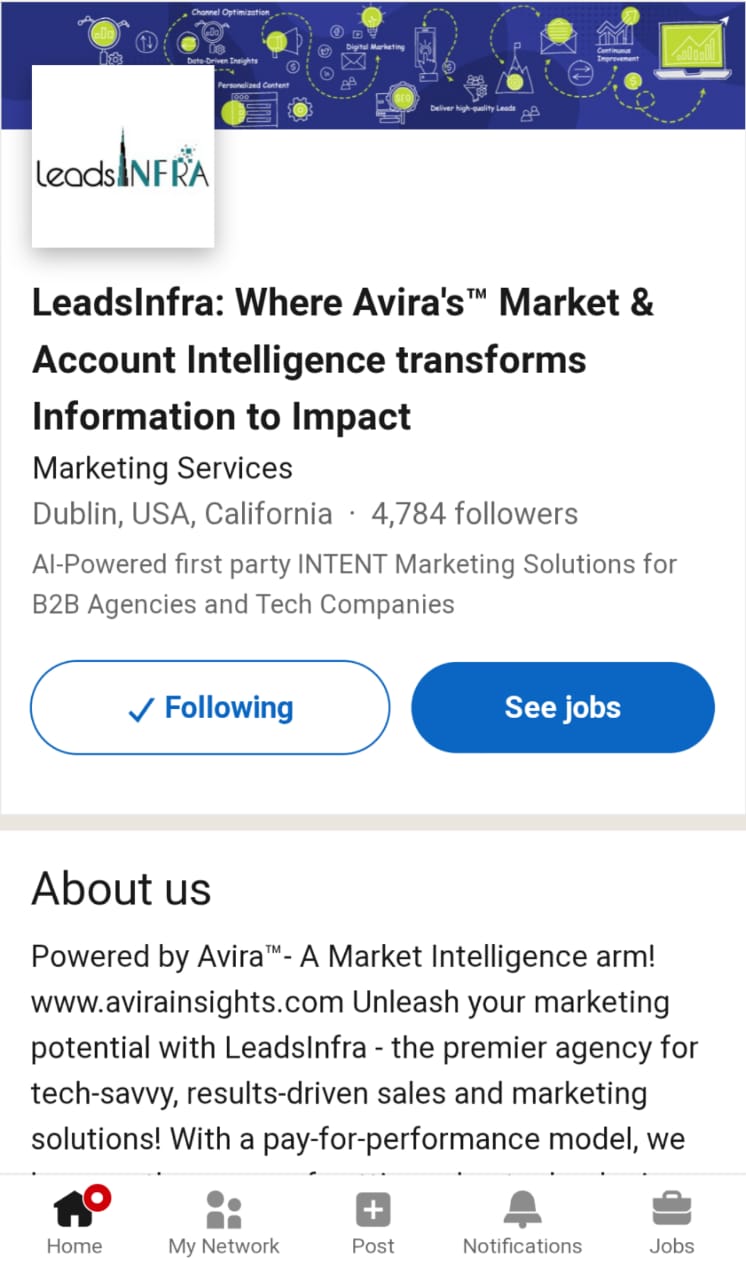Tap the Following button
746x1280 pixels.
pyautogui.click(x=210, y=707)
